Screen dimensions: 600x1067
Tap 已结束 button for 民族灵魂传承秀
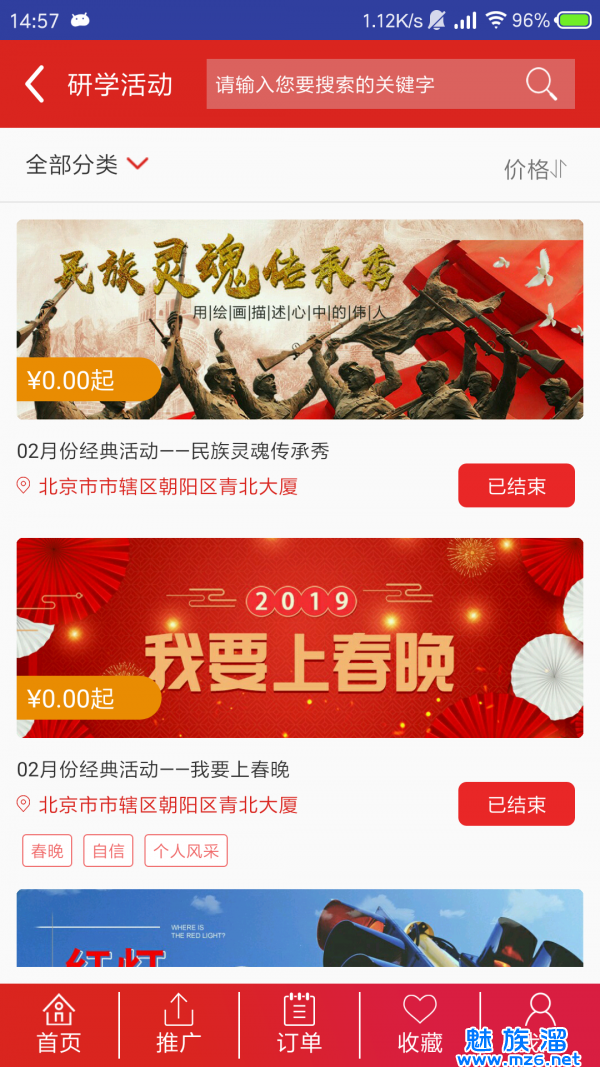[516, 486]
